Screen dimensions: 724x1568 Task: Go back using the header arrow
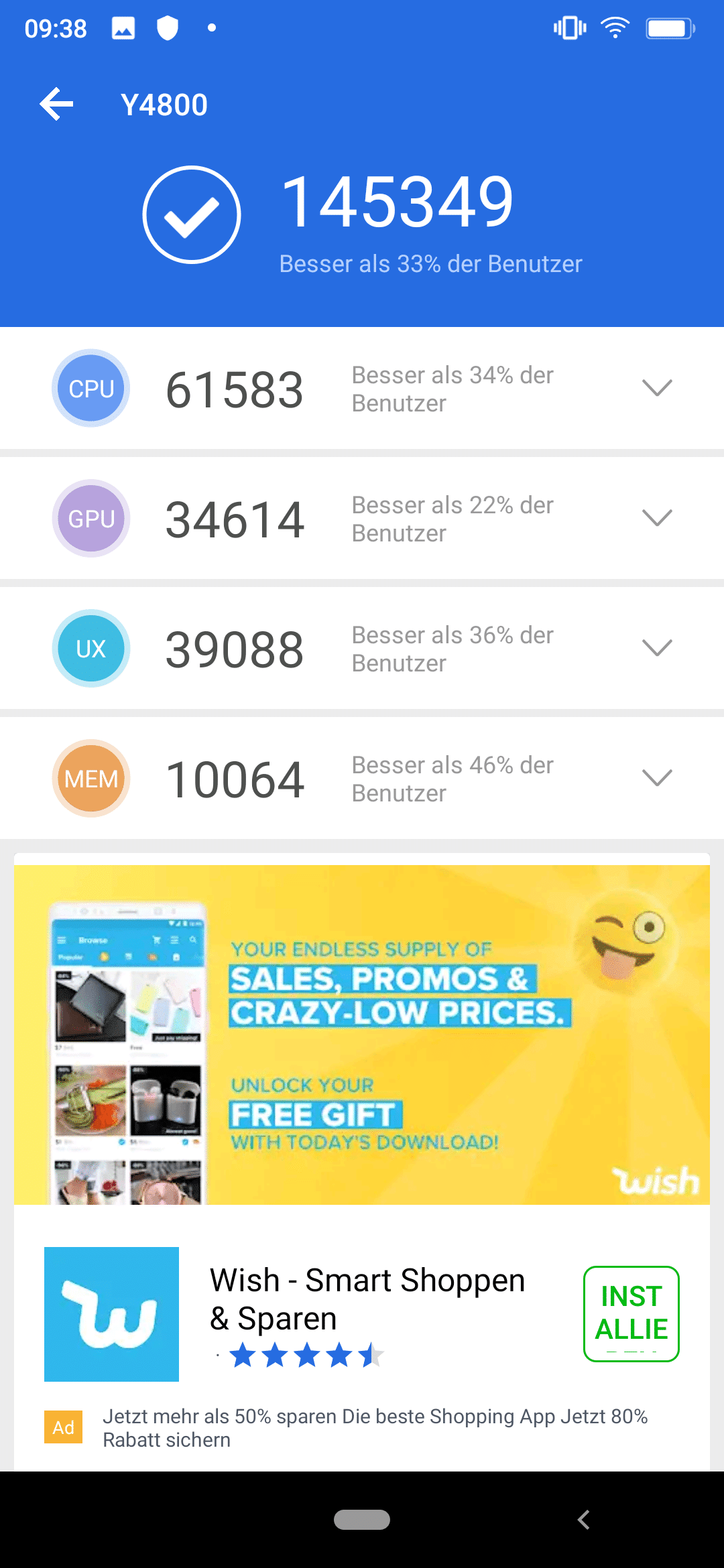56,105
